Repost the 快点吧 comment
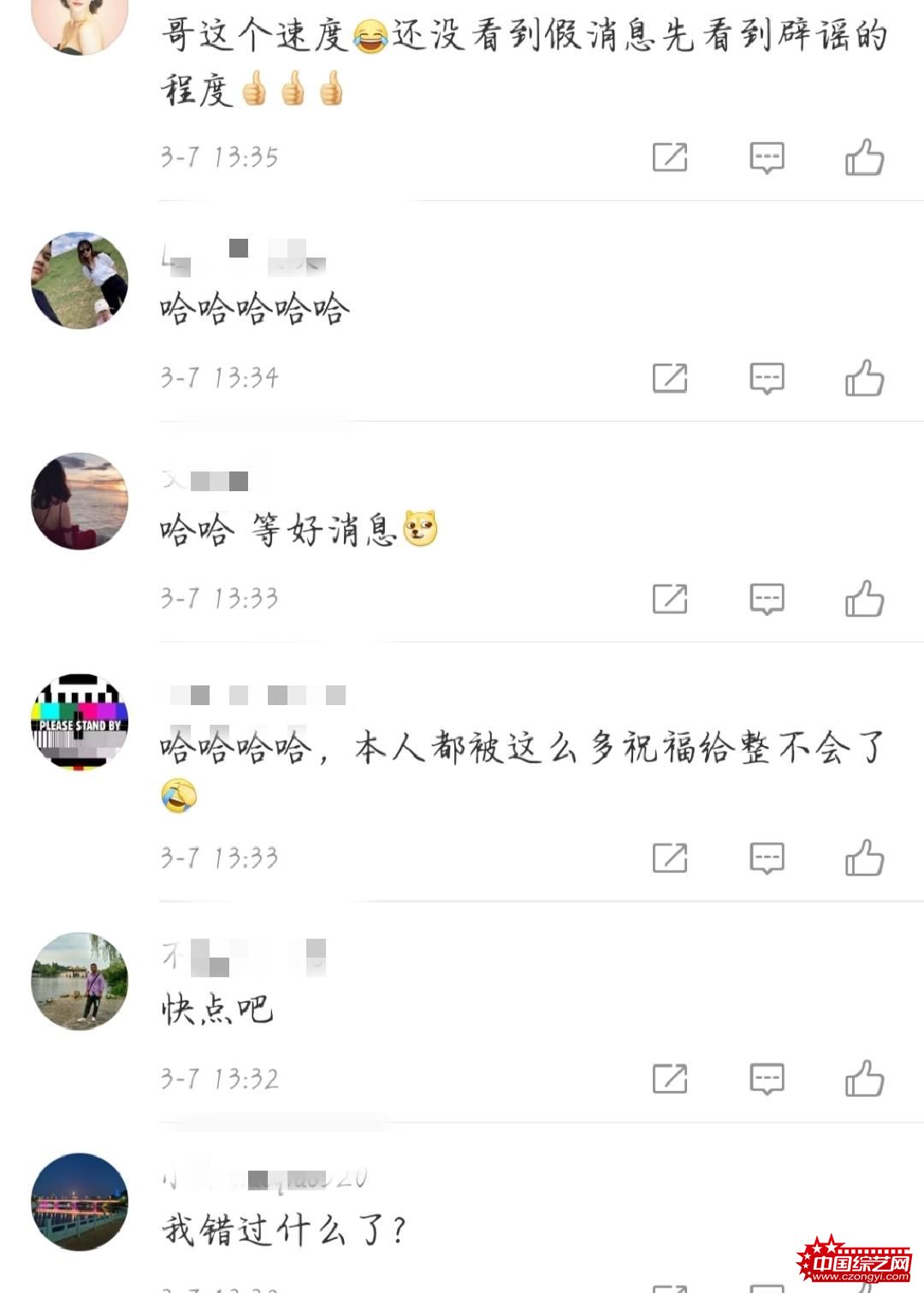924x1293 pixels. [670, 1078]
